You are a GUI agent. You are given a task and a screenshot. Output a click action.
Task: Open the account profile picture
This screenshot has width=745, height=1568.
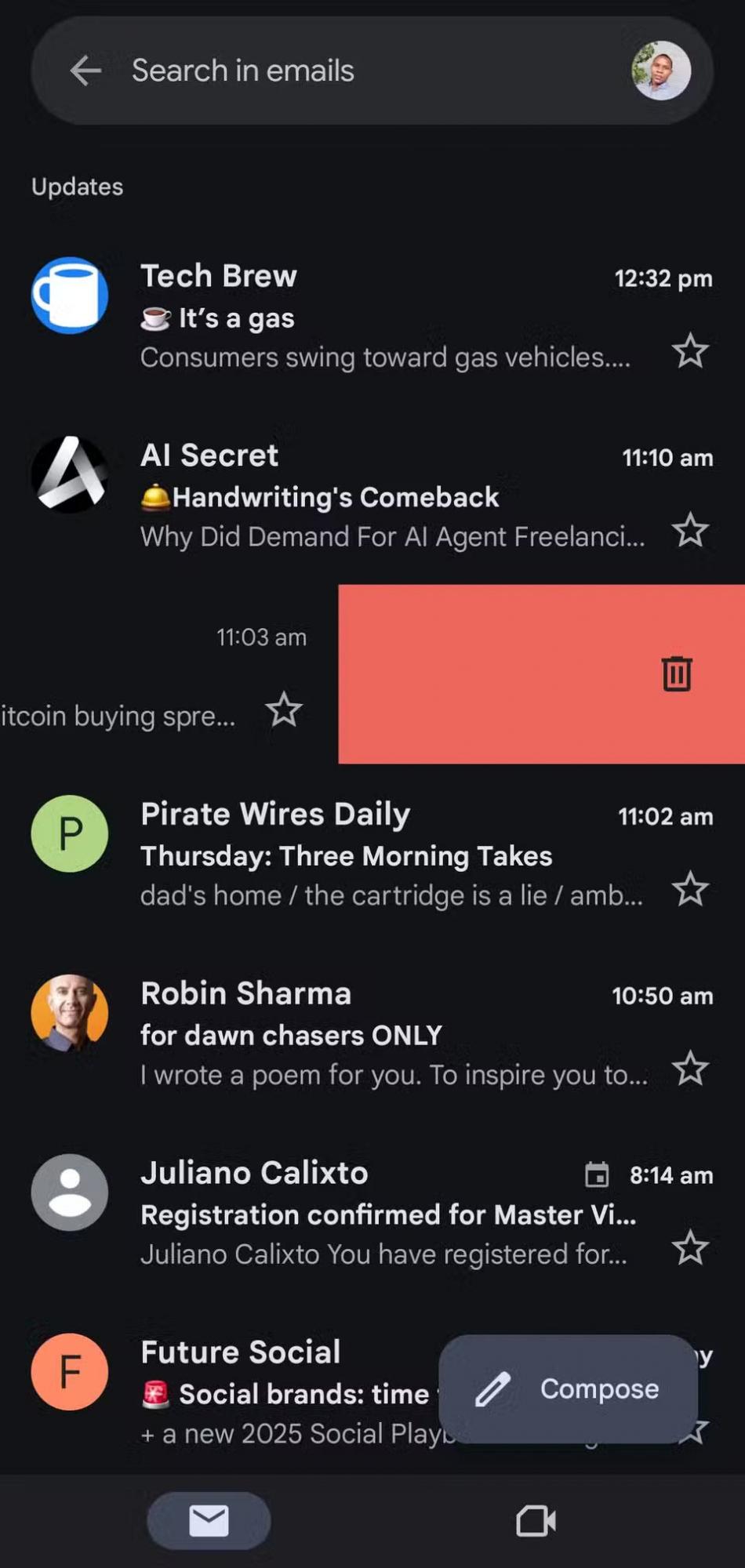click(x=661, y=71)
